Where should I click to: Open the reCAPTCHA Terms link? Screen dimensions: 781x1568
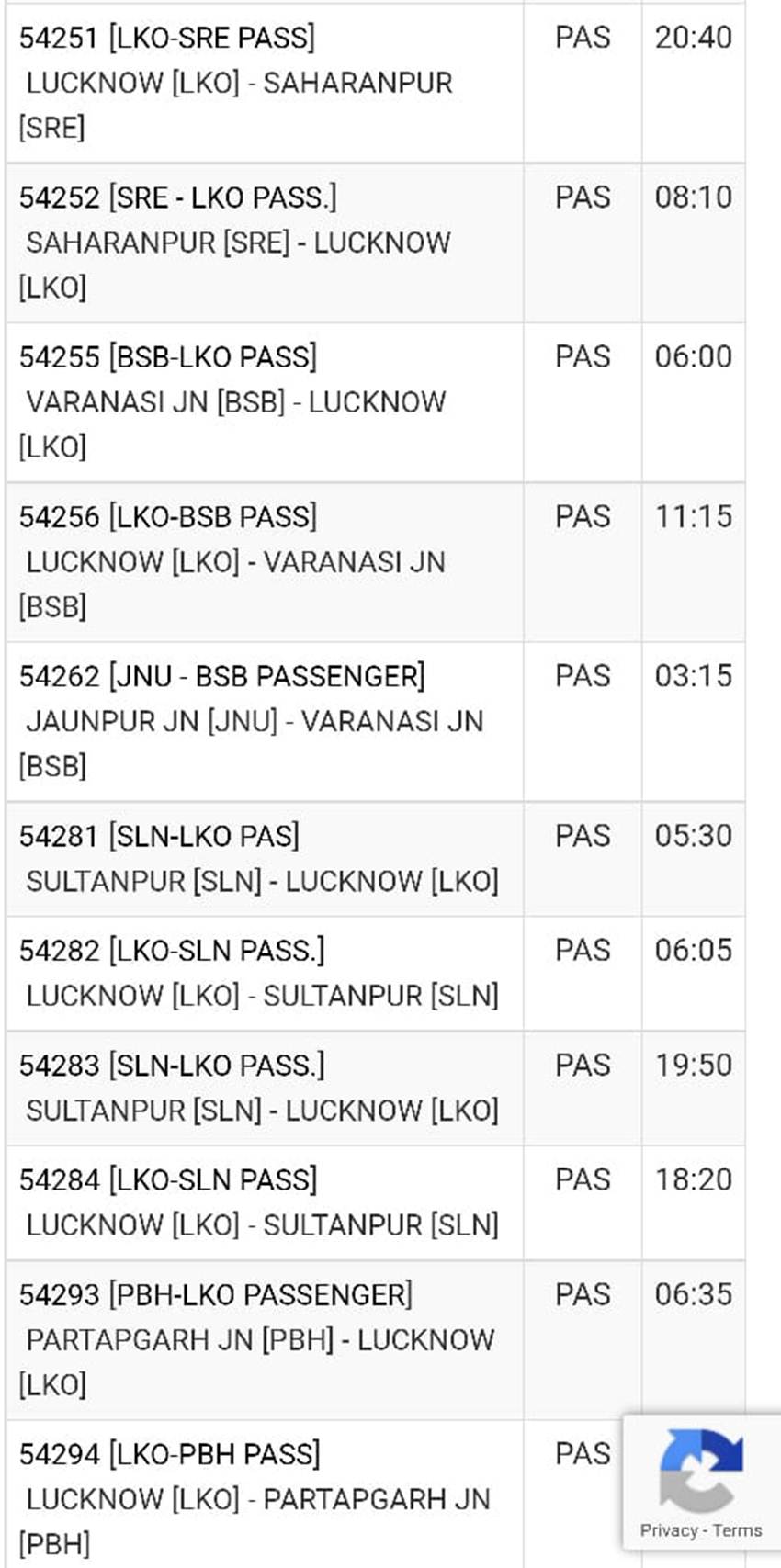pos(738,1531)
